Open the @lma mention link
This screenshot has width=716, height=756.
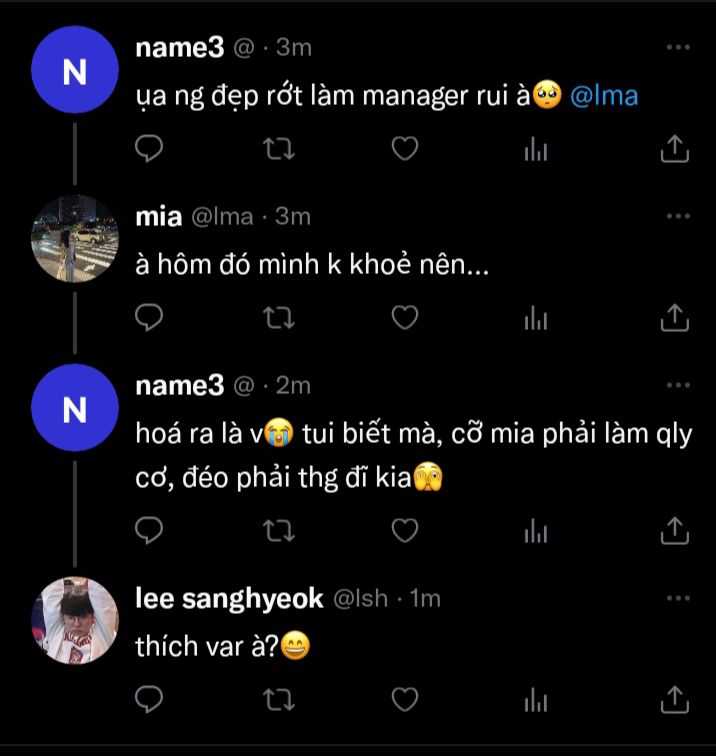[606, 96]
